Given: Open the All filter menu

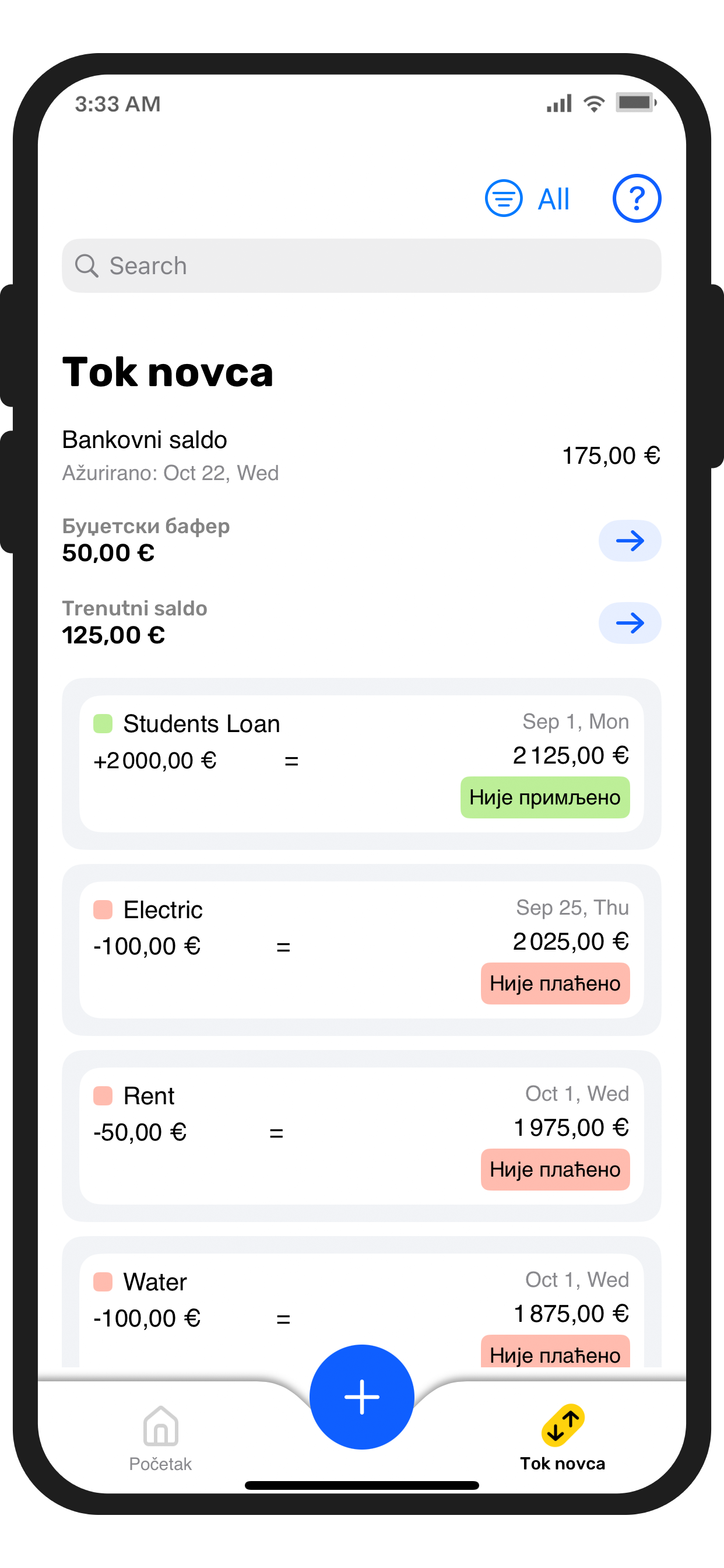Looking at the screenshot, I should (527, 198).
